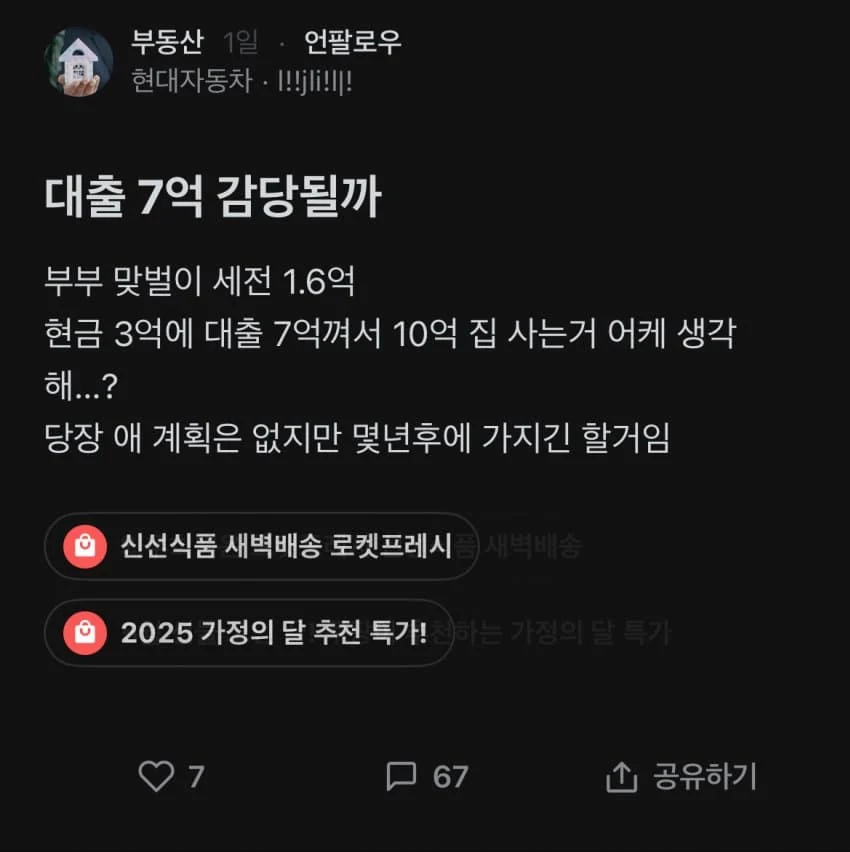Tap 공유하기 to share the post

click(x=682, y=776)
